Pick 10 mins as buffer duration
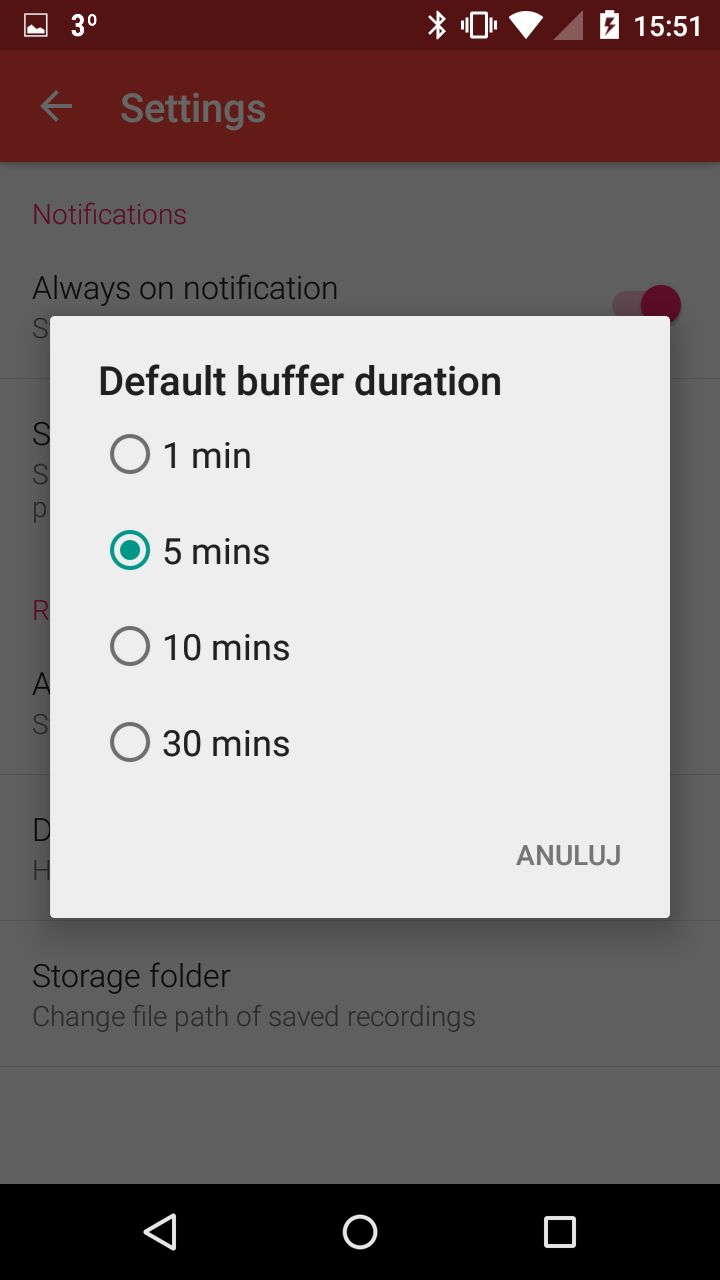Screen dimensions: 720x1280 (x=360, y=647)
